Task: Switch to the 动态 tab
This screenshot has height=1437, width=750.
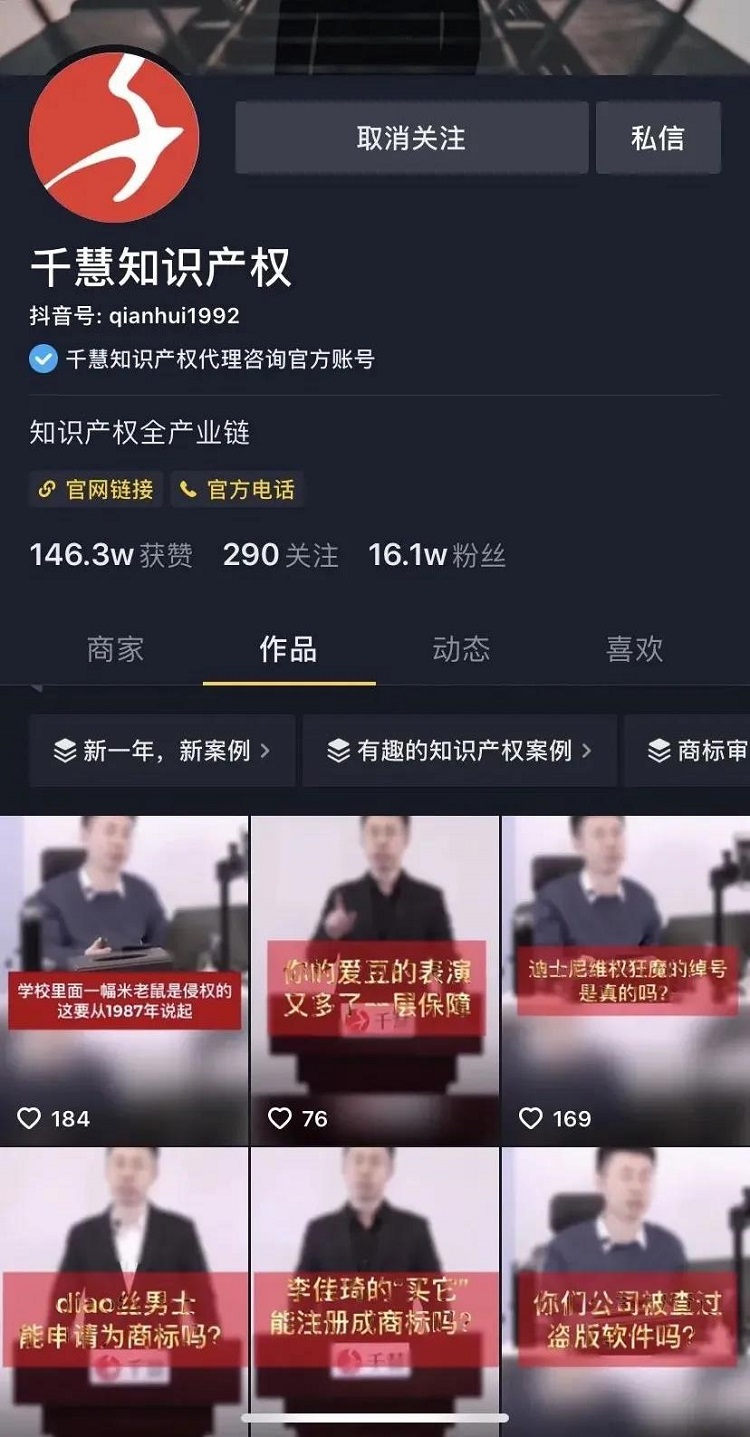Action: click(x=461, y=649)
